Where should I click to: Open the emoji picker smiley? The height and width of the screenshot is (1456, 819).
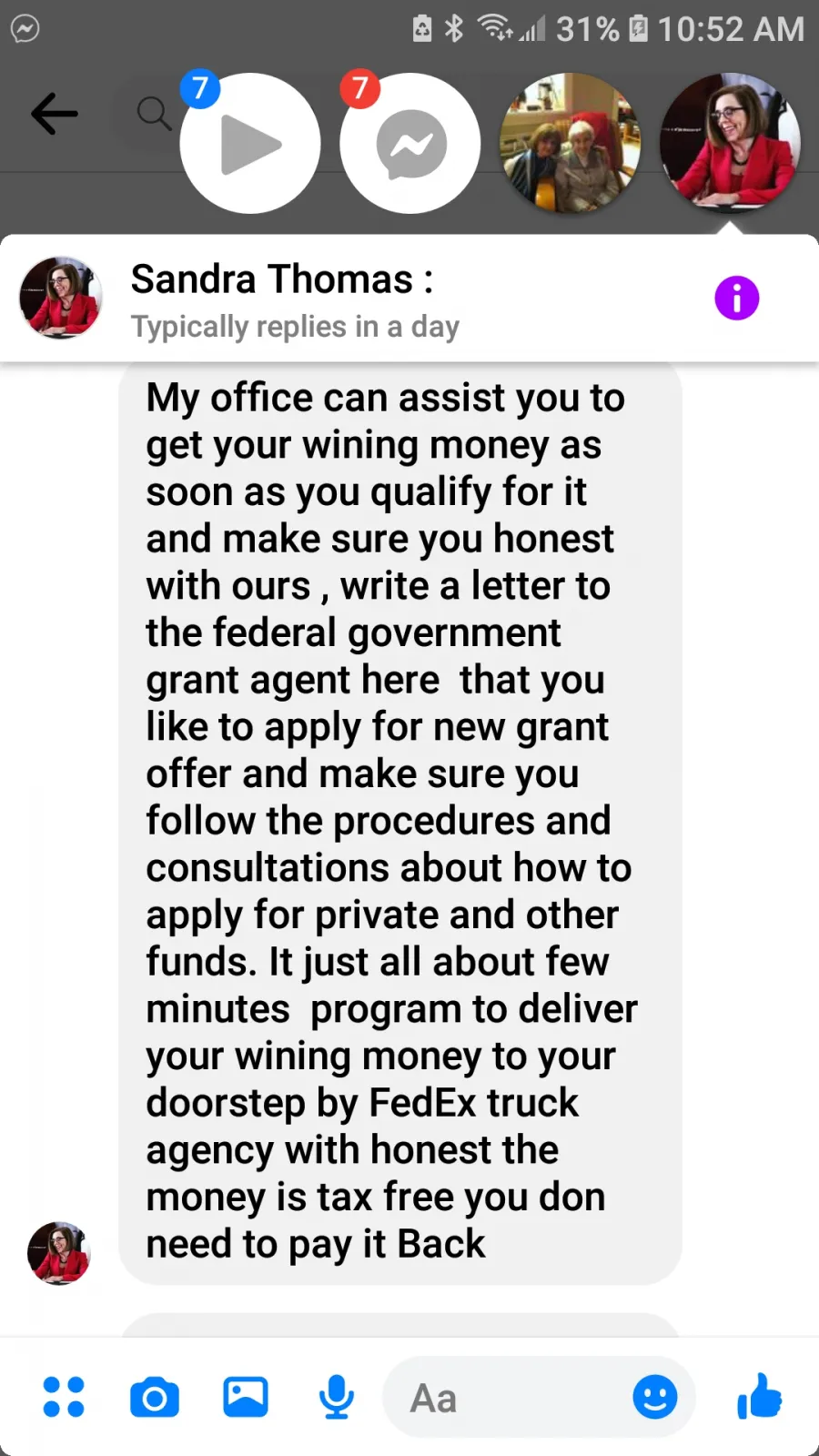[x=655, y=1397]
